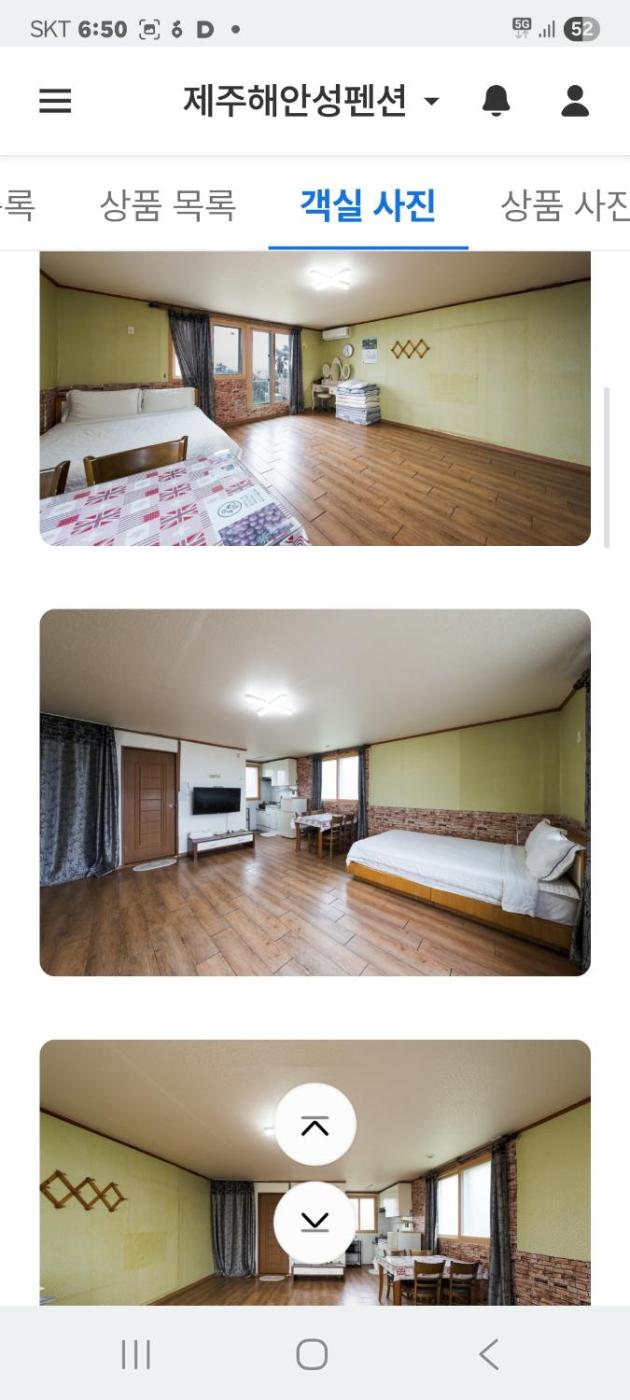This screenshot has width=630, height=1400.
Task: Open the 제주해안성펜션 property dropdown
Action: (311, 101)
